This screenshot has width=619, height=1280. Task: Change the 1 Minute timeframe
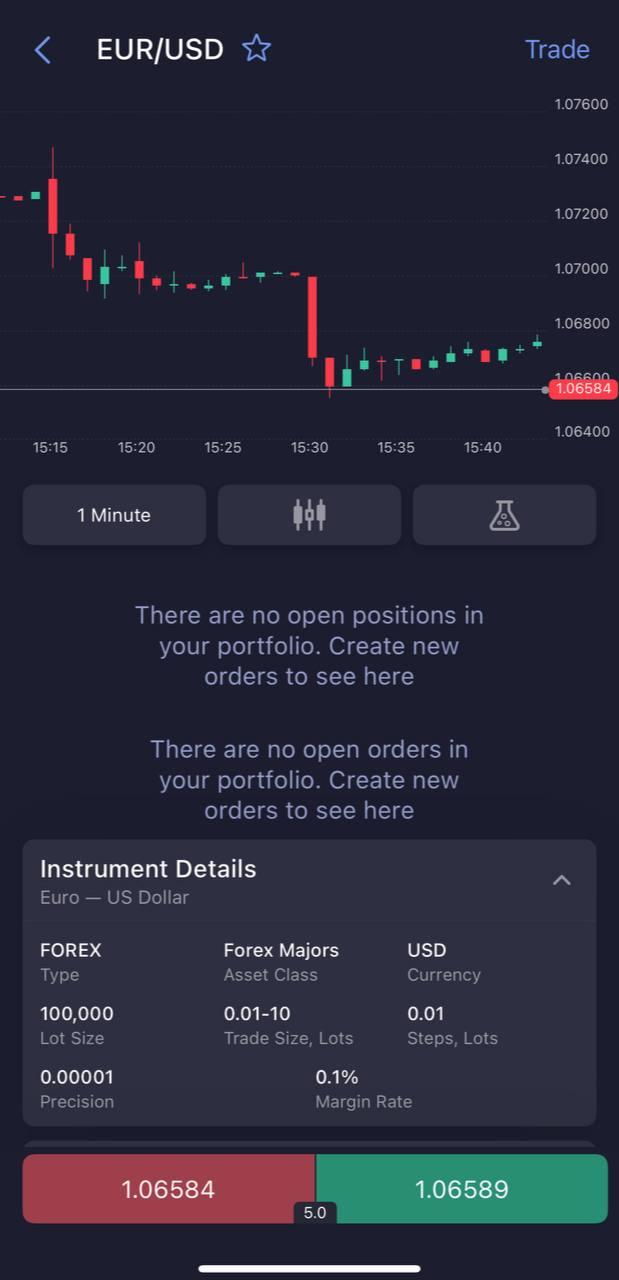point(114,515)
